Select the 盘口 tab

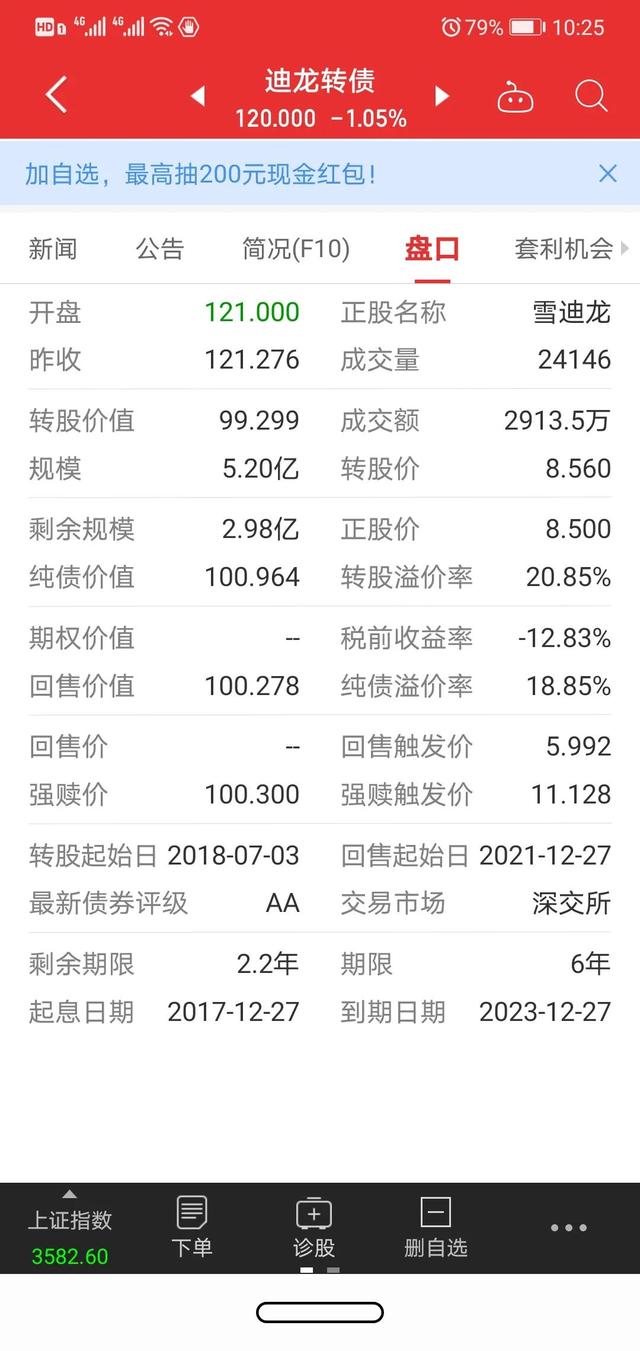(x=432, y=249)
